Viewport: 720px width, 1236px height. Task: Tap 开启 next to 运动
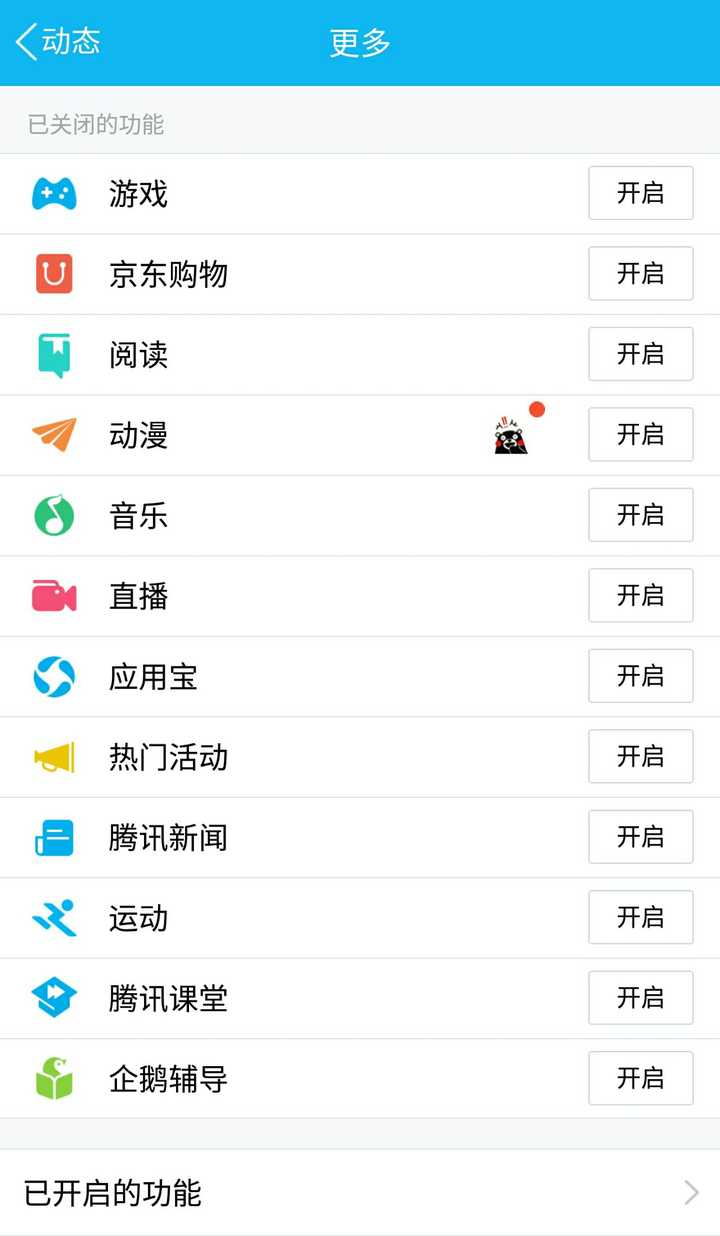coord(640,918)
